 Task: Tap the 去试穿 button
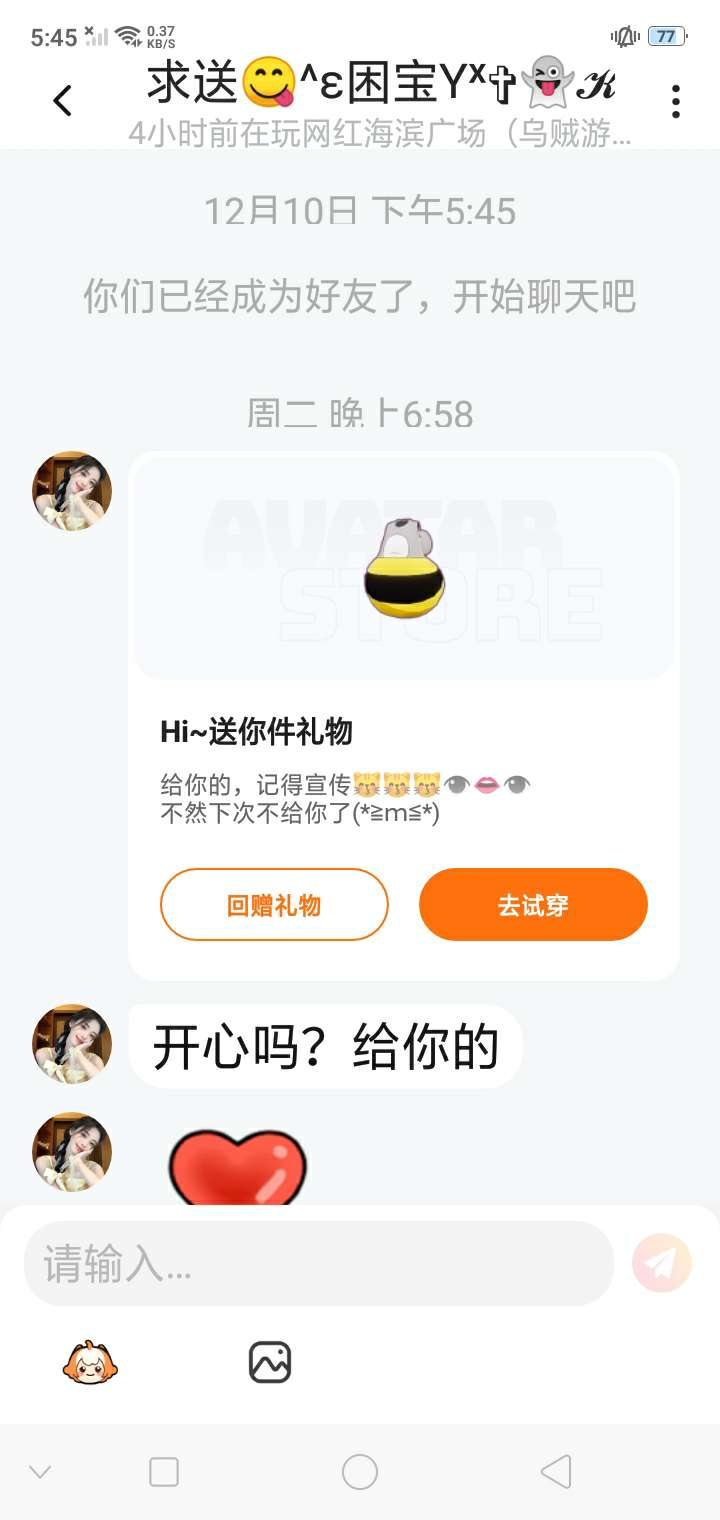pyautogui.click(x=533, y=905)
